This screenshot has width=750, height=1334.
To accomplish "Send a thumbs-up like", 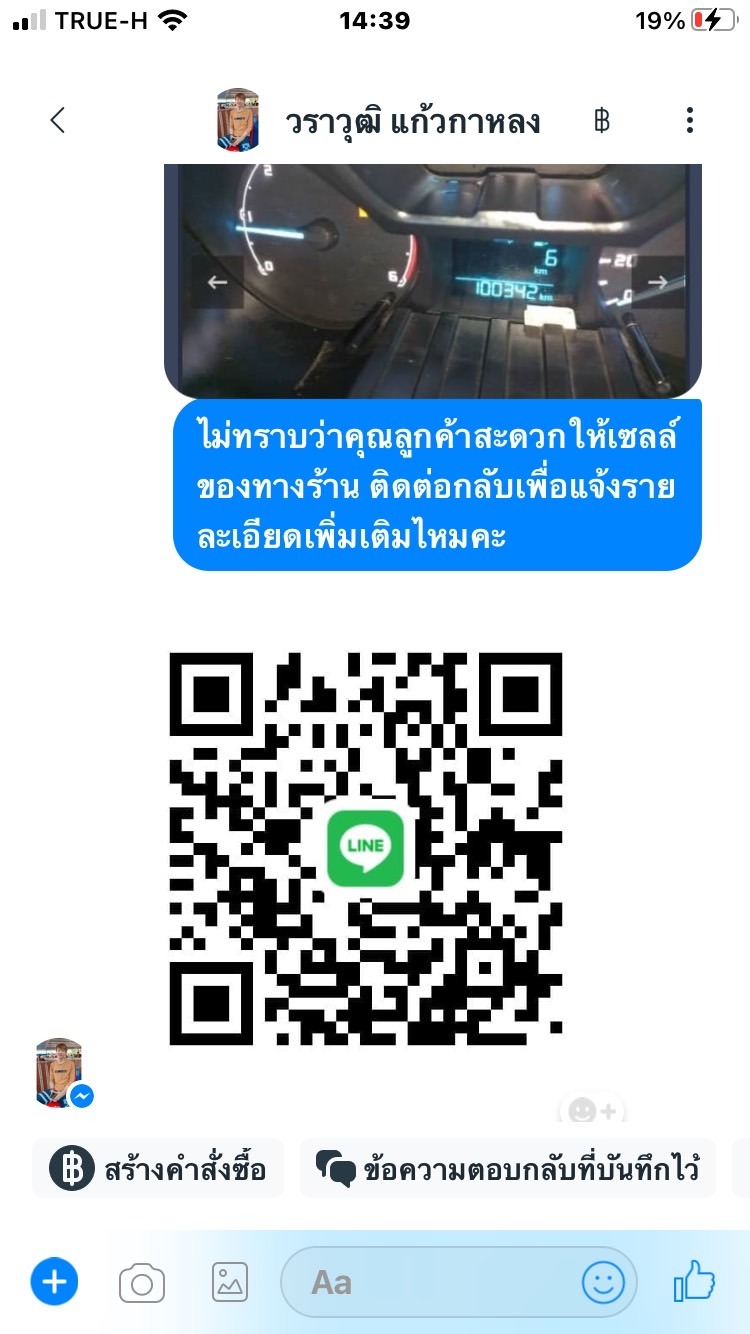I will pyautogui.click(x=694, y=1281).
